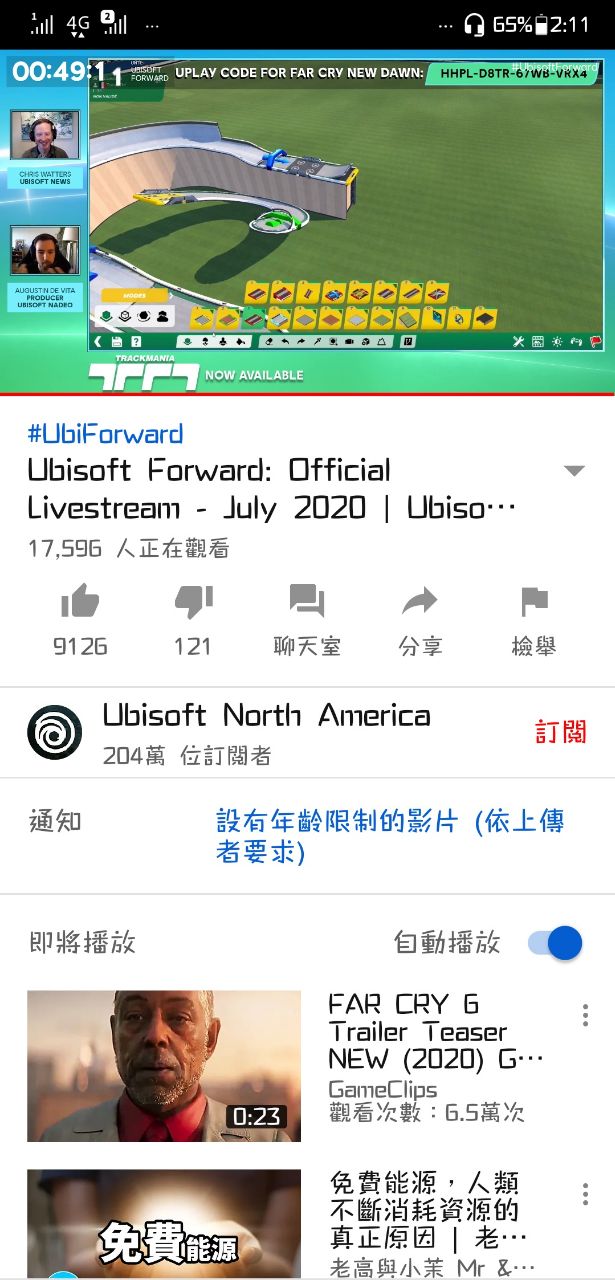Share this livestream (分享)
615x1280 pixels.
tap(420, 602)
